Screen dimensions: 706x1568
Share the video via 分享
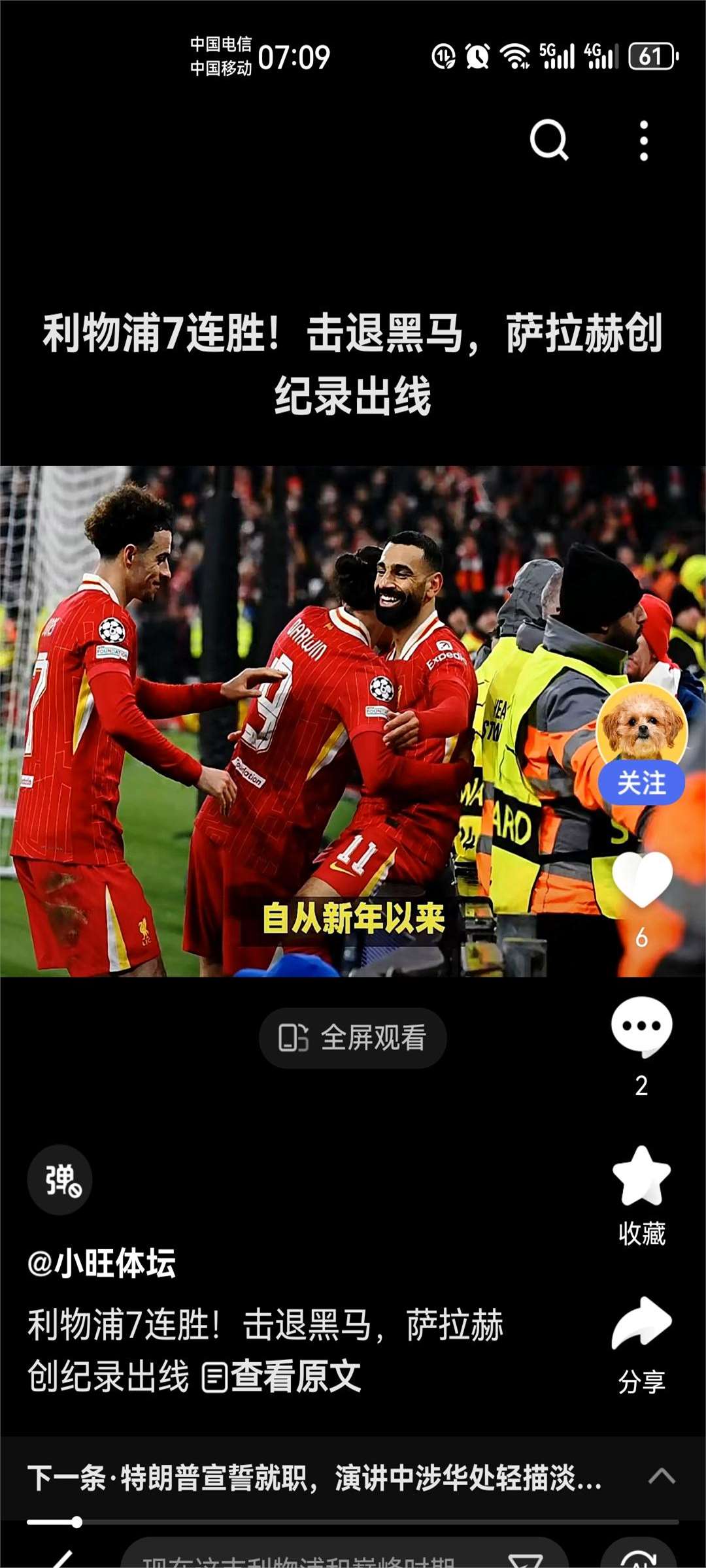tap(641, 1324)
